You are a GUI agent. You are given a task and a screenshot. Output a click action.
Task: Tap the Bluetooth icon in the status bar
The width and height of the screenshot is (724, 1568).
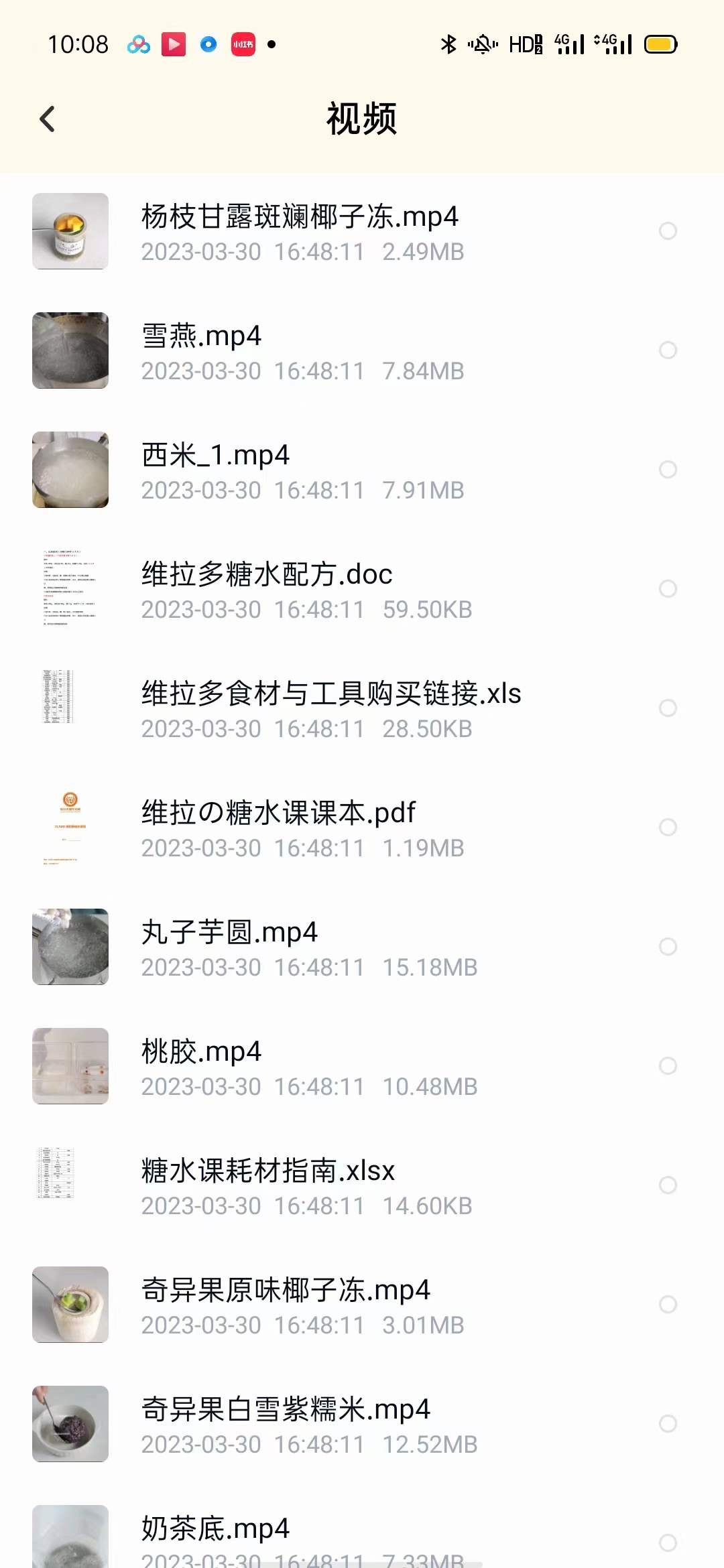click(446, 43)
